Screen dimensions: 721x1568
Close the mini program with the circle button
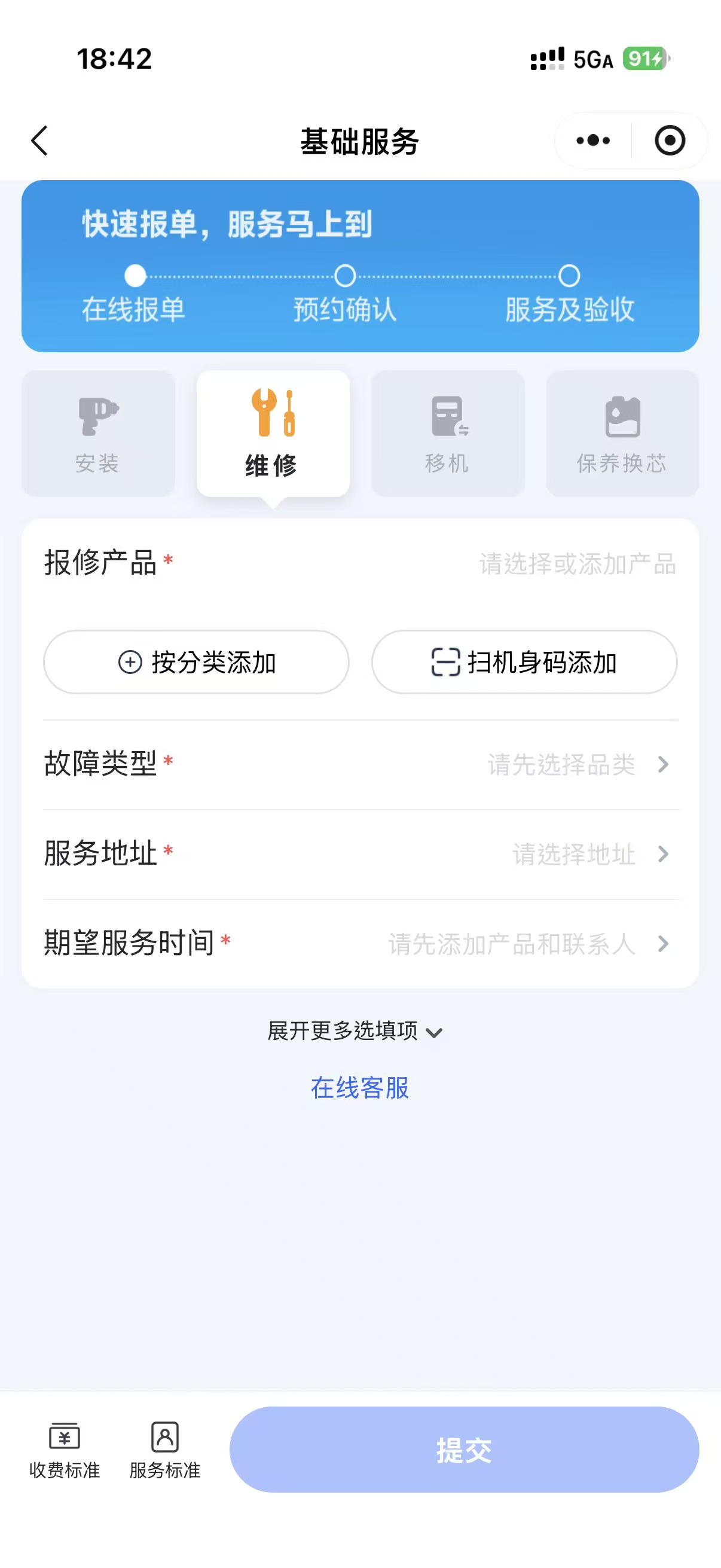[x=670, y=141]
